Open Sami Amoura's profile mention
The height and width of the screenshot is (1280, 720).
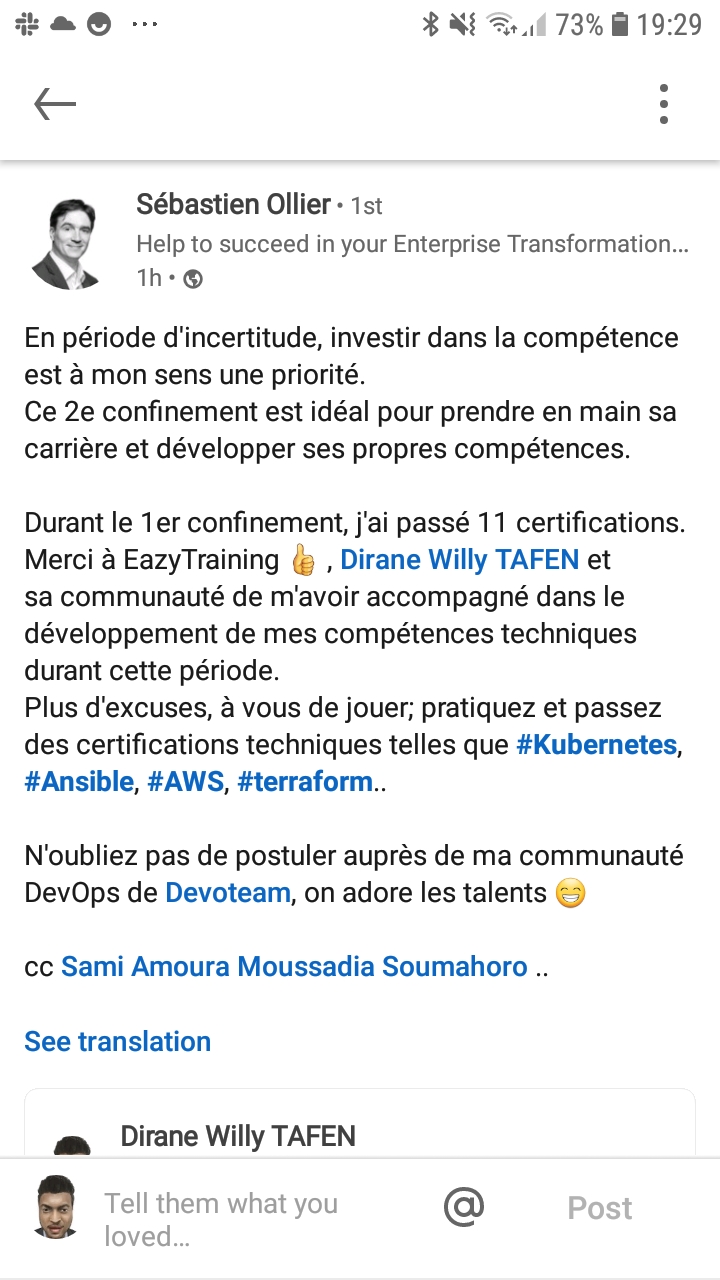click(x=146, y=967)
